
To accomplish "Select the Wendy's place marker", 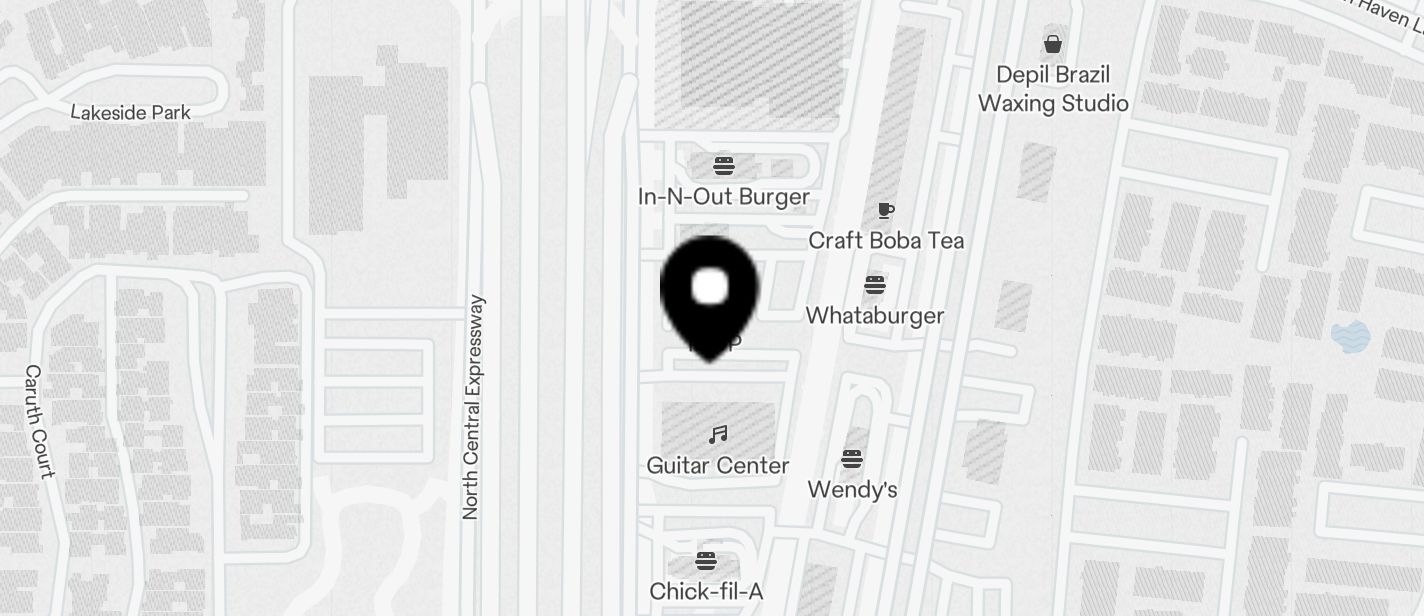I will 852,460.
